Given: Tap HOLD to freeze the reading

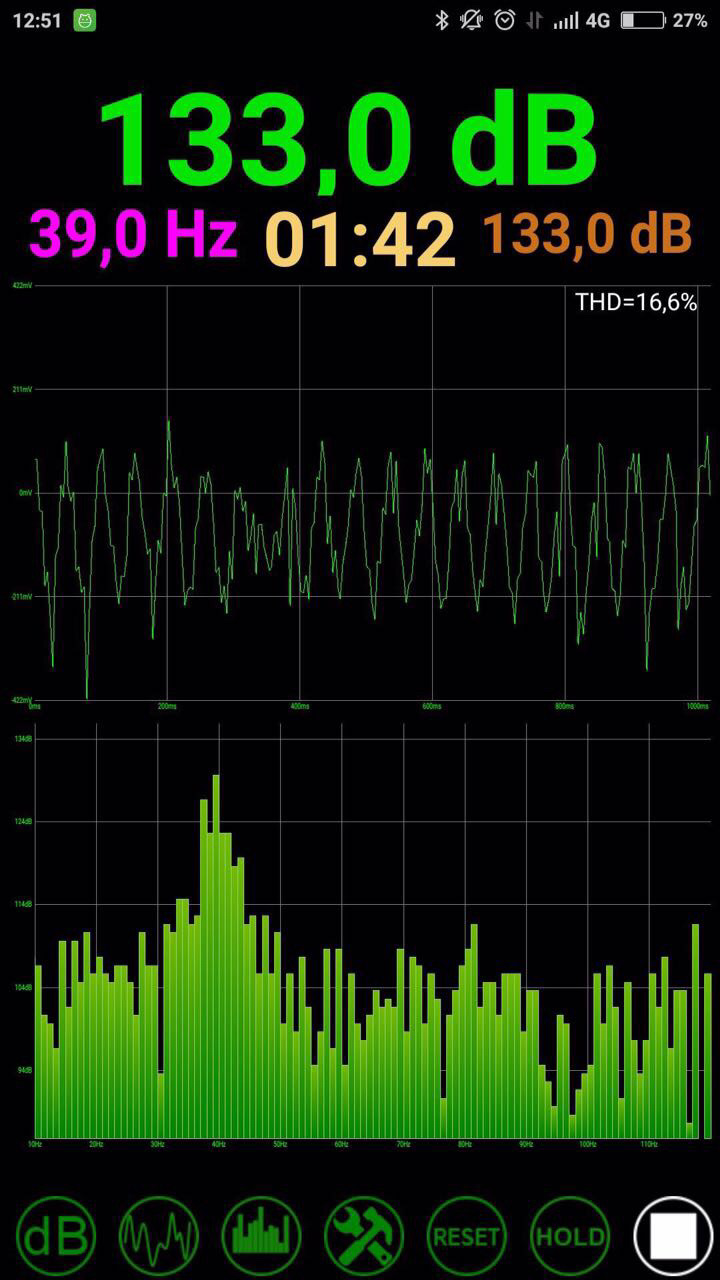Looking at the screenshot, I should click(x=570, y=1236).
